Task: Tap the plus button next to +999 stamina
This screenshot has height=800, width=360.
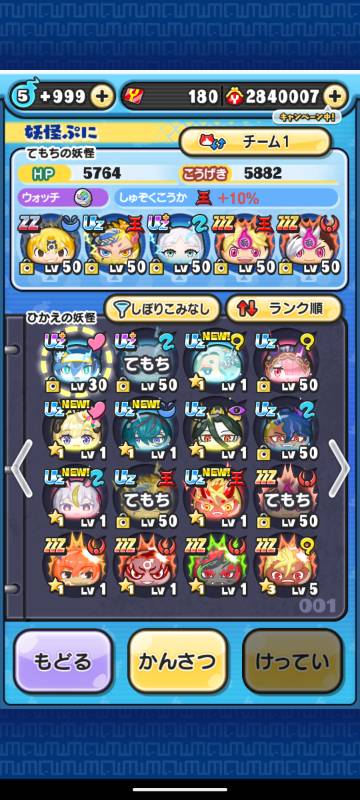Action: [102, 96]
